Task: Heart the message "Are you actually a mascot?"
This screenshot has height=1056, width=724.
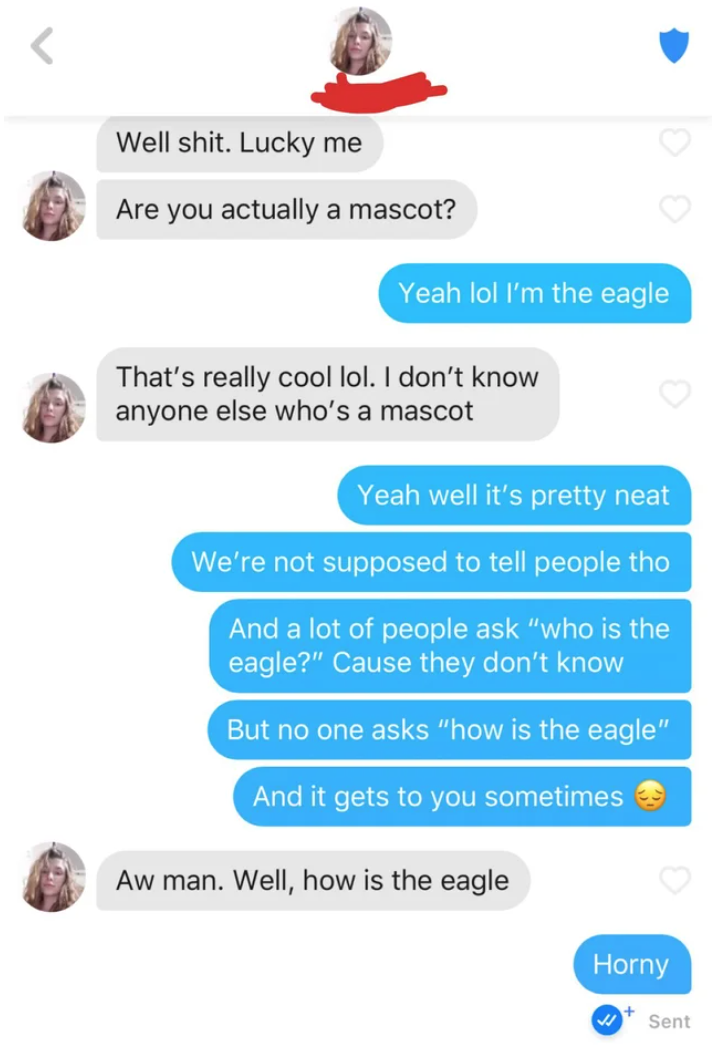Action: tap(675, 209)
